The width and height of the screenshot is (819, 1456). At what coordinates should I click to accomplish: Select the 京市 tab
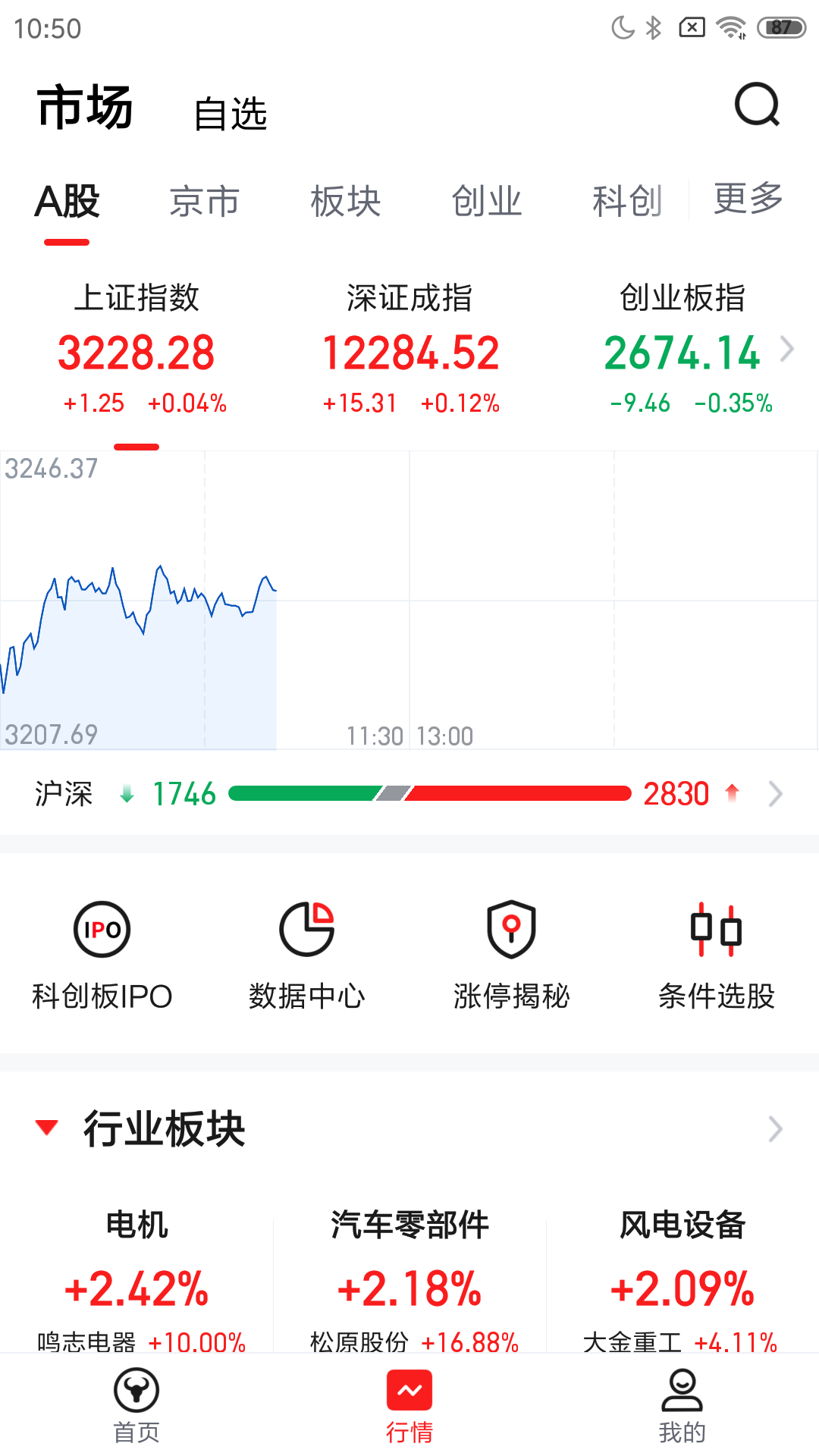coord(204,202)
